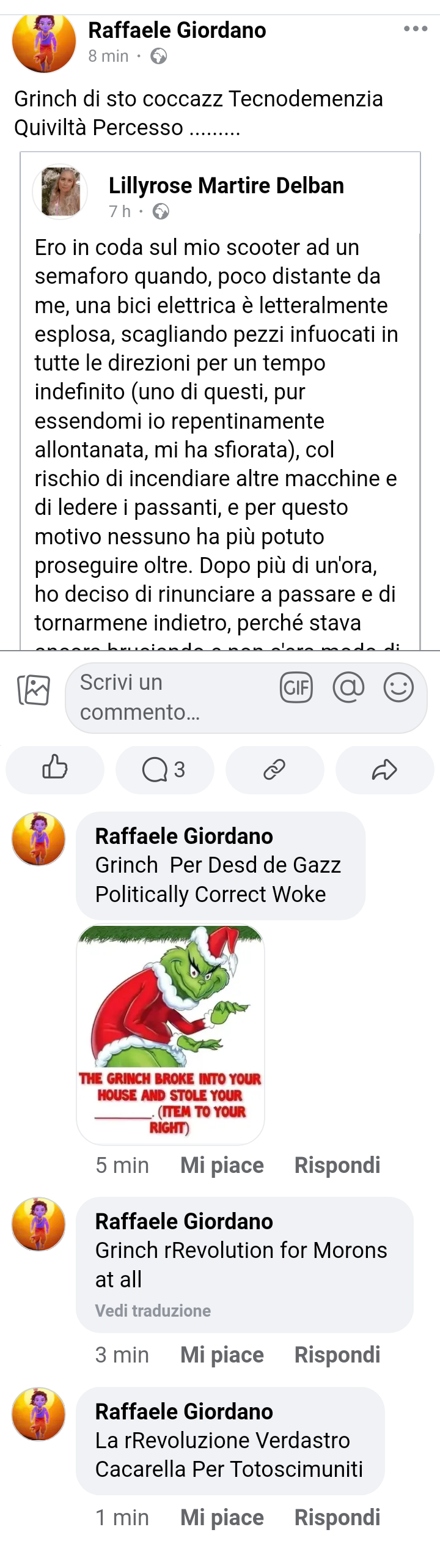This screenshot has height=1568, width=440.
Task: Show translation via 'Vedi traduzione'
Action: tap(153, 1311)
